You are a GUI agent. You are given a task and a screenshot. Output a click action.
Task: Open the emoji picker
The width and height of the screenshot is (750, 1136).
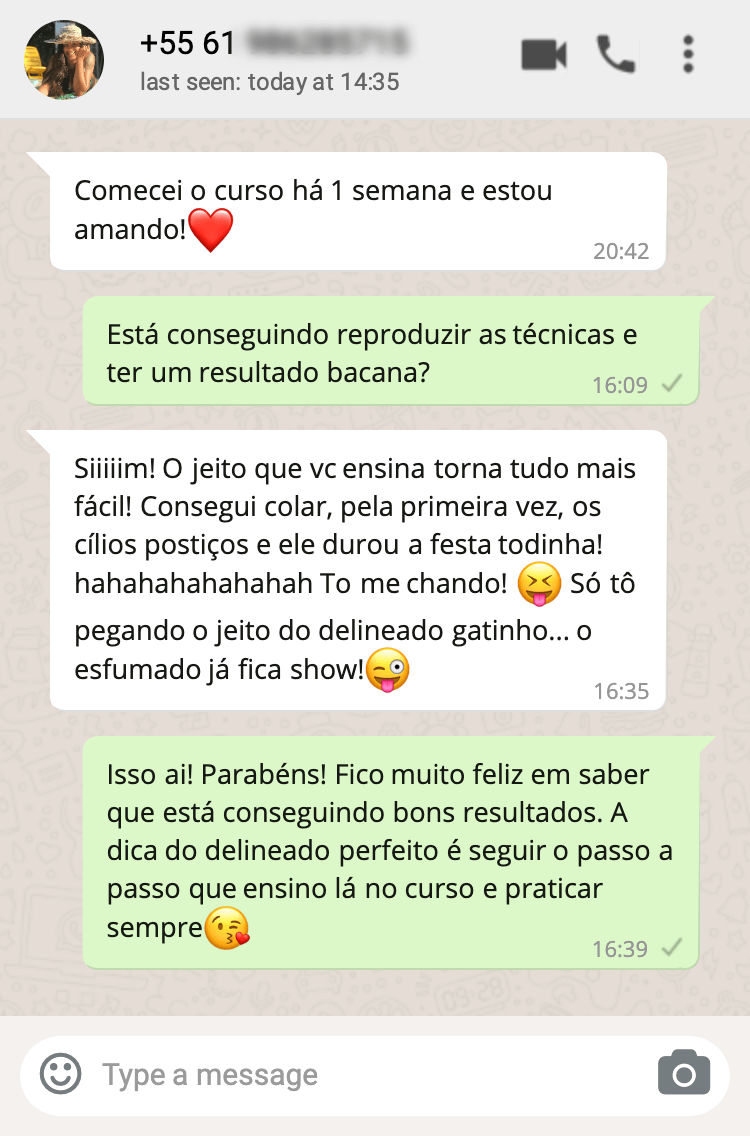pyautogui.click(x=60, y=1074)
